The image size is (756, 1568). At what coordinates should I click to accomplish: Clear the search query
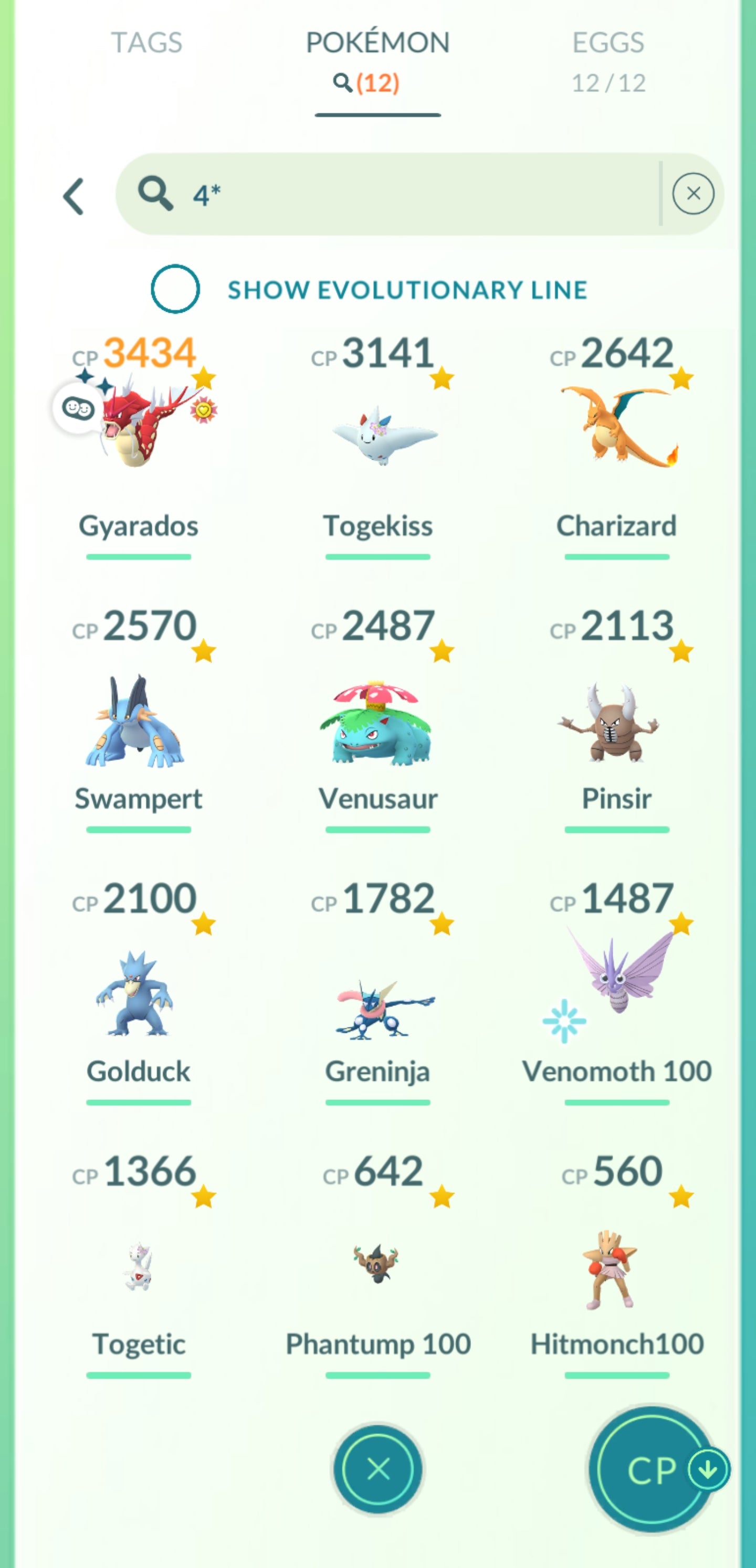[x=692, y=194]
